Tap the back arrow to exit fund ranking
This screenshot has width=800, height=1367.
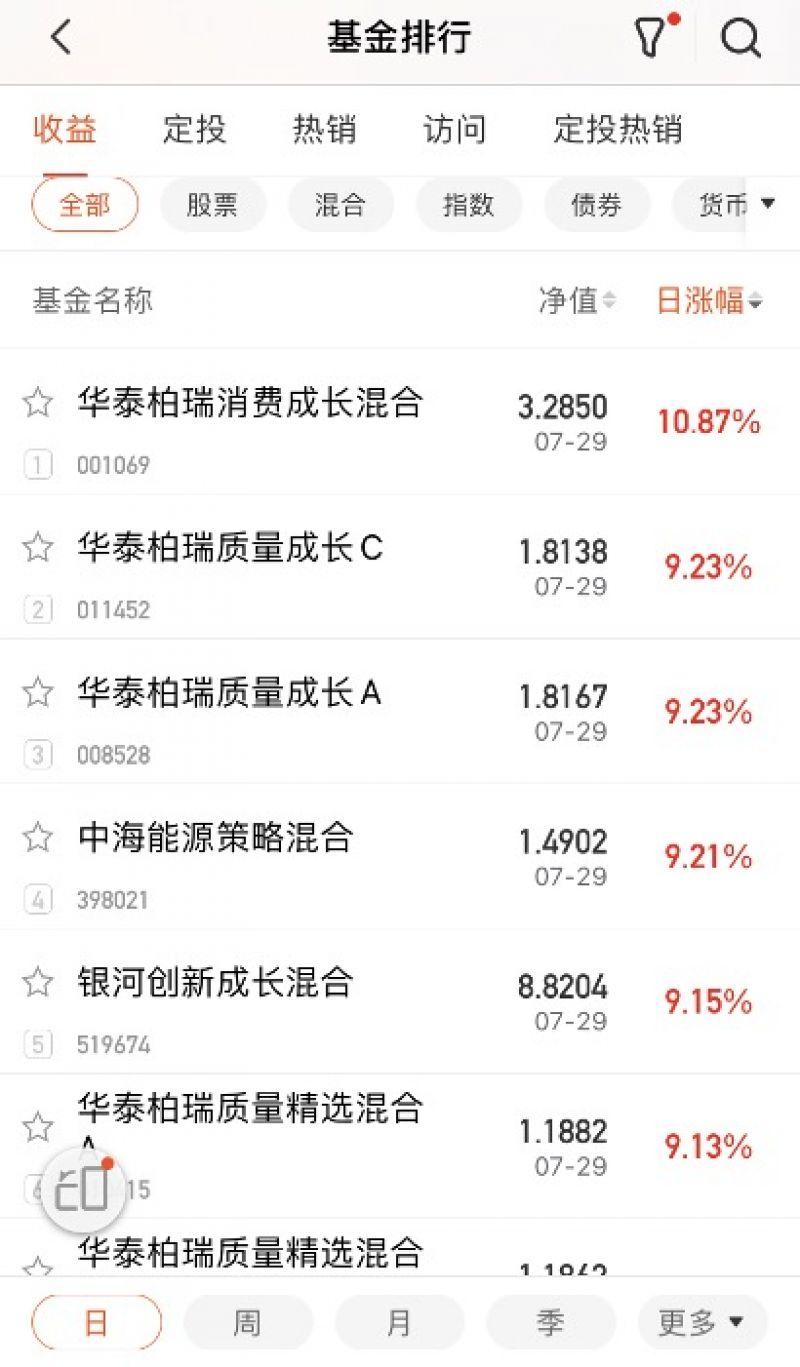click(x=60, y=38)
